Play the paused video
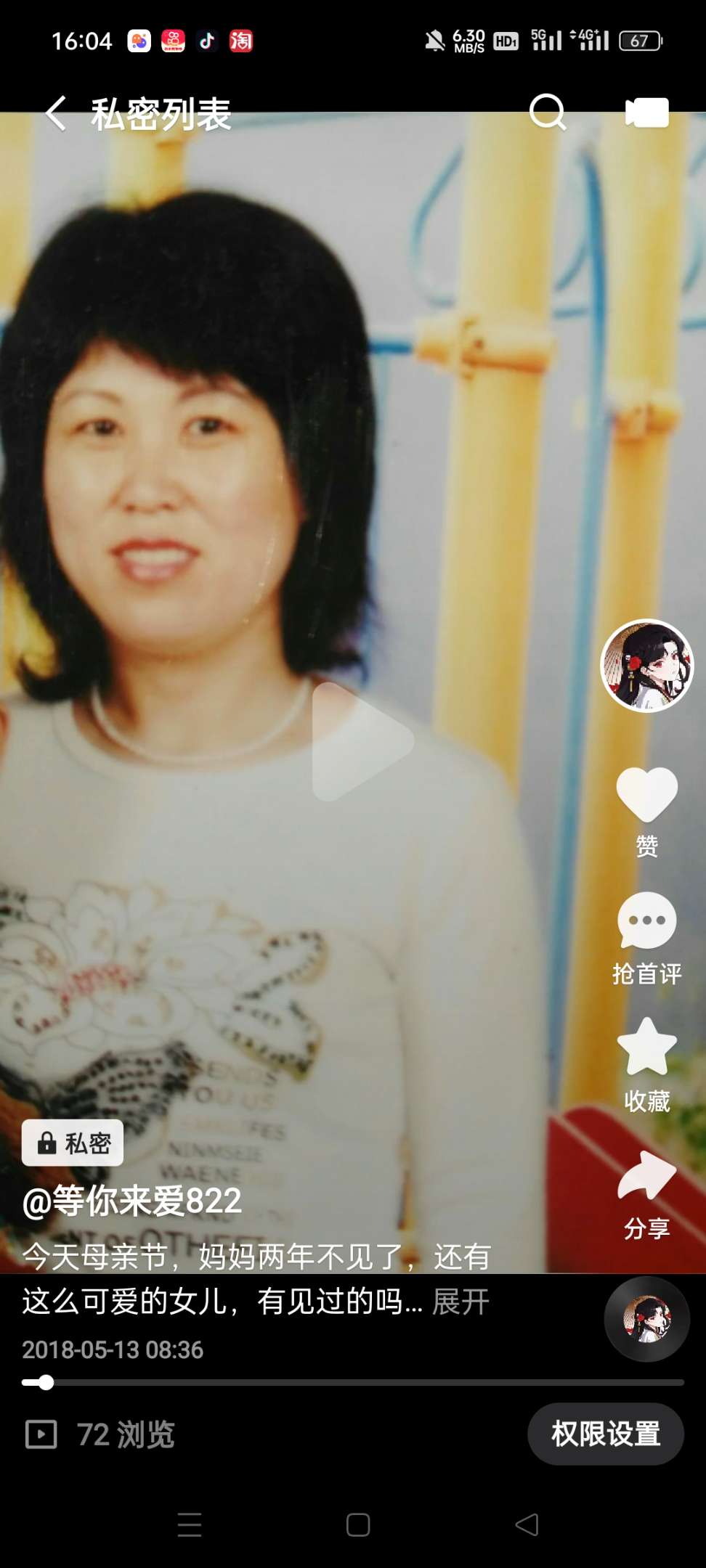 [361, 741]
